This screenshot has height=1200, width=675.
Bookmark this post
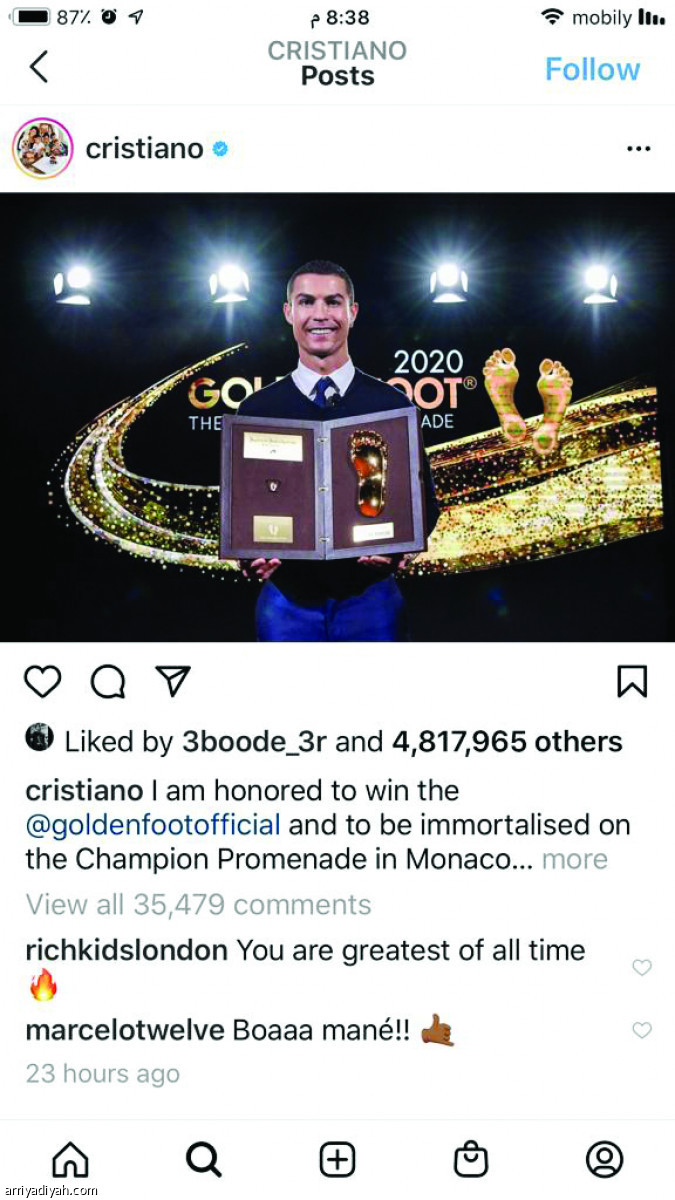(631, 682)
